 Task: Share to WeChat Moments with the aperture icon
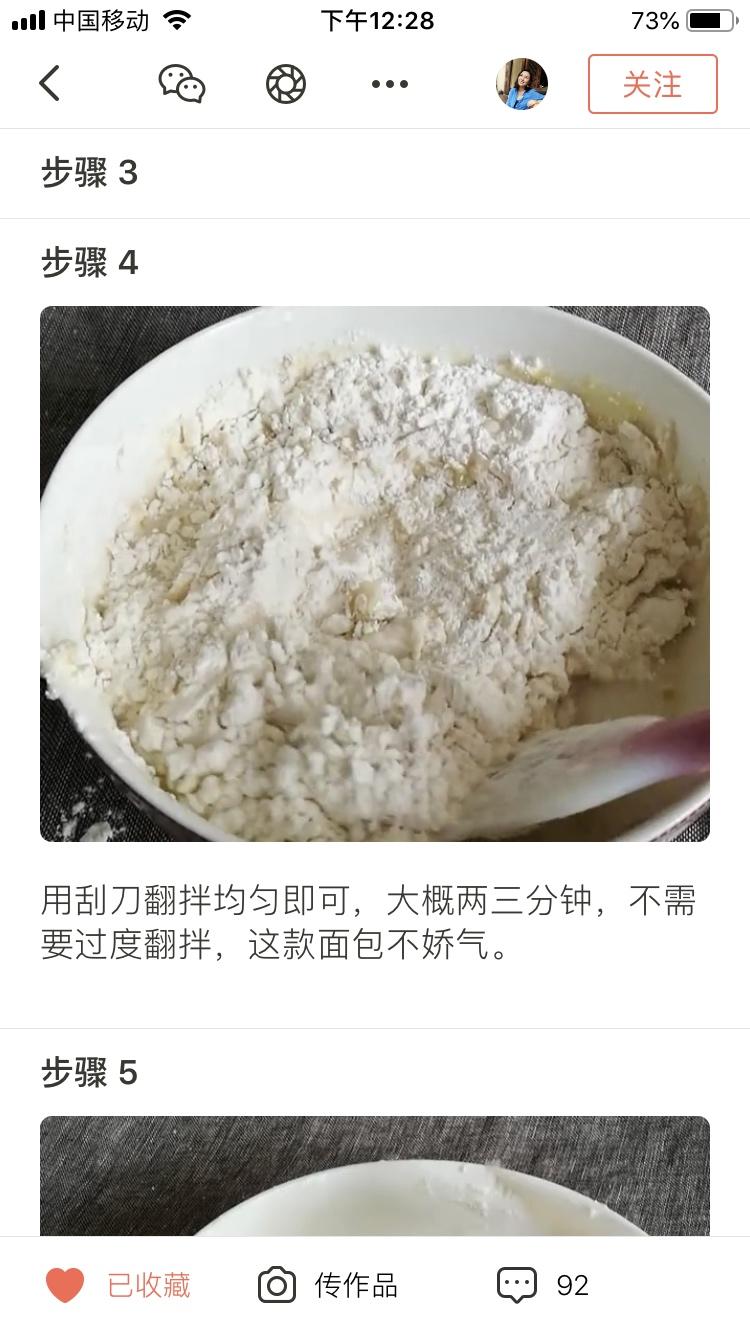click(x=286, y=84)
